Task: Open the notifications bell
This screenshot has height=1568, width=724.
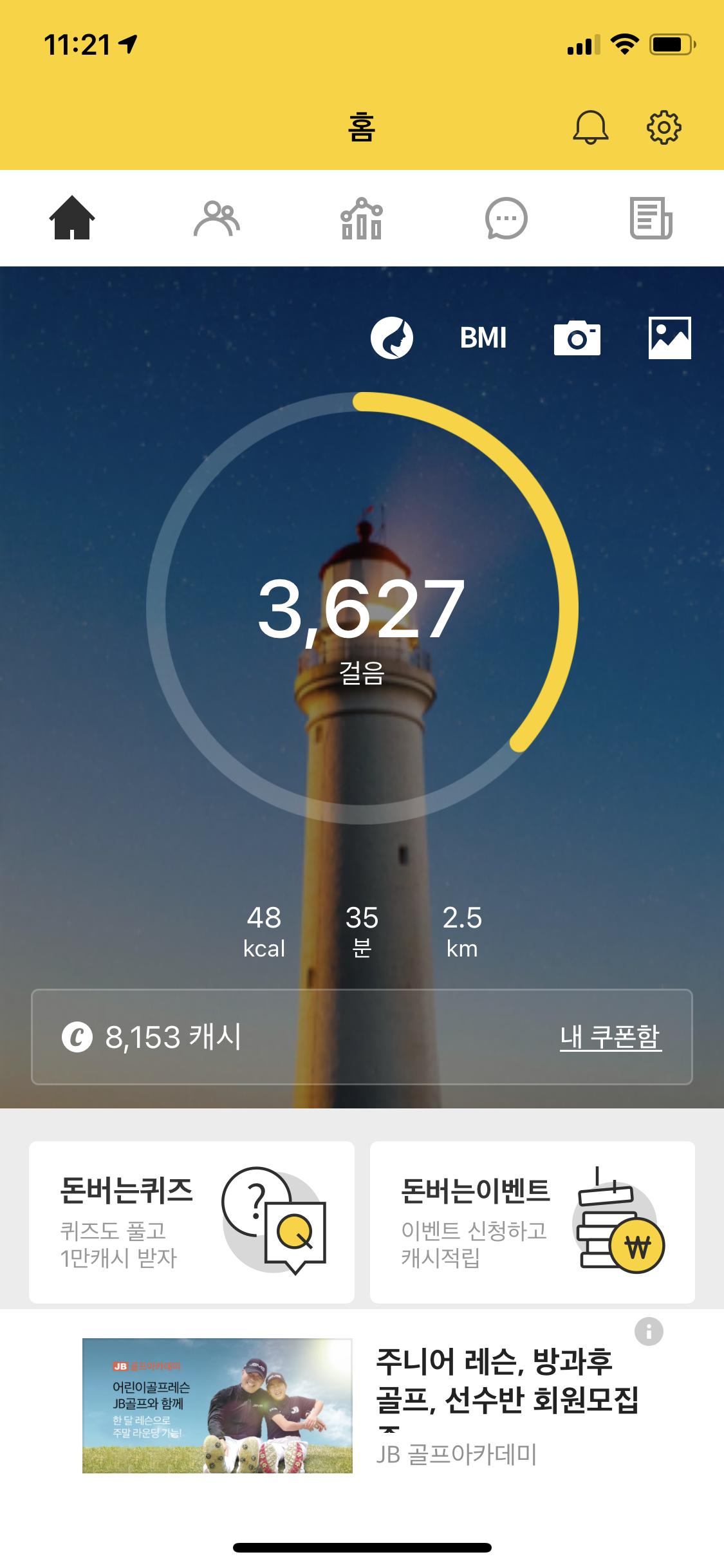Action: [590, 127]
